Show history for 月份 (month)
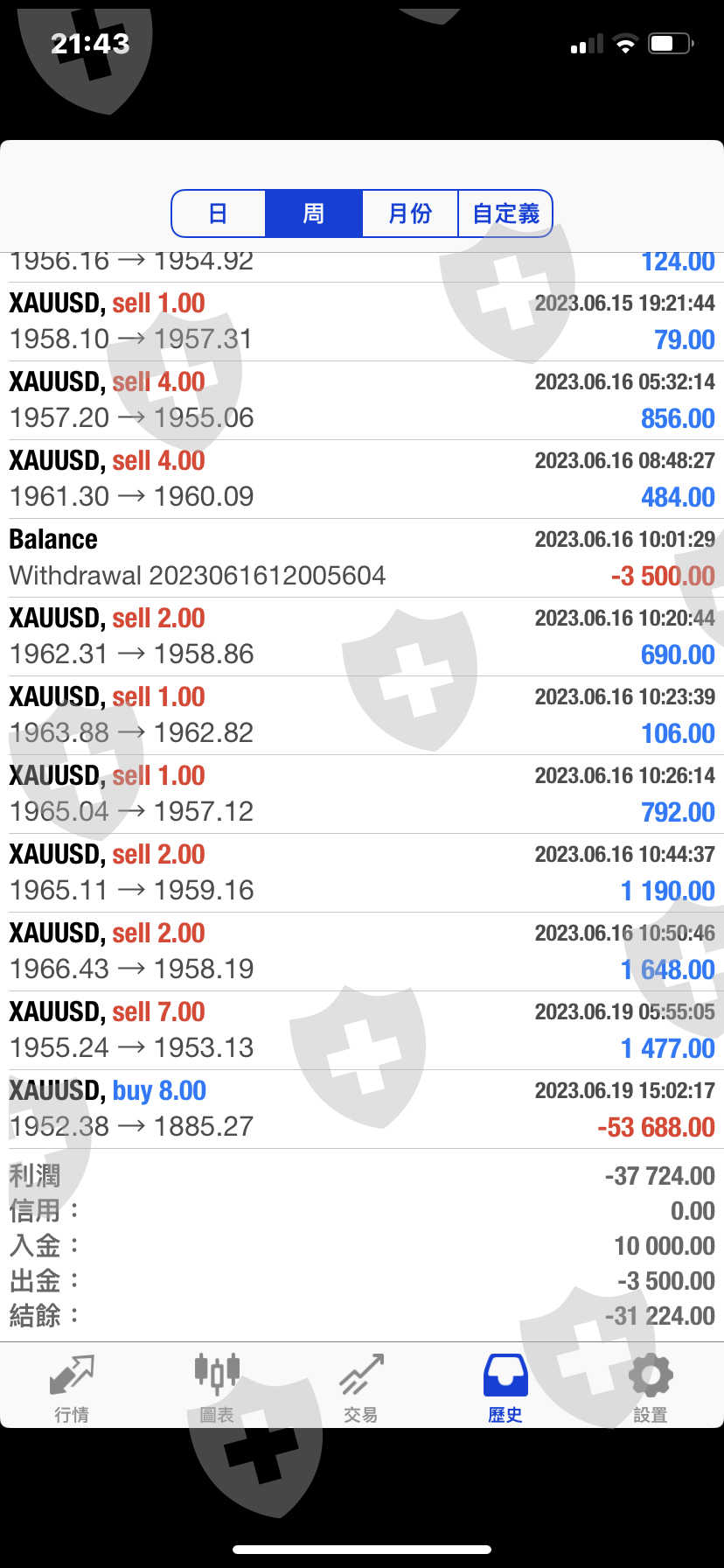 point(410,213)
